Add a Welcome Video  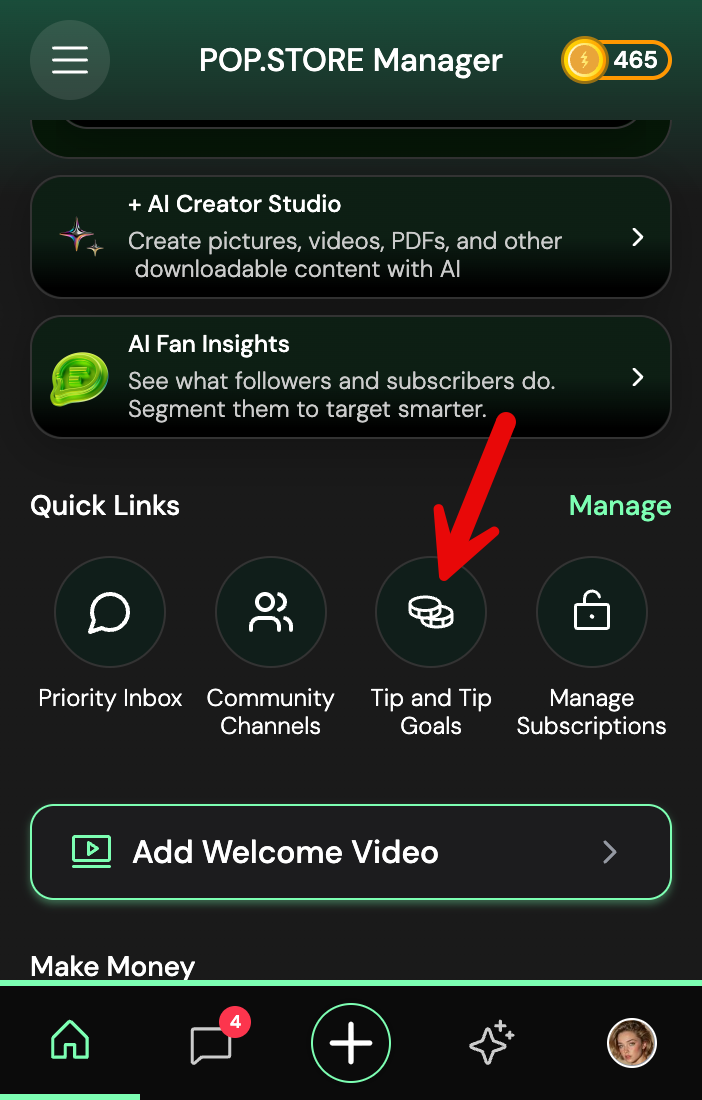[x=351, y=852]
